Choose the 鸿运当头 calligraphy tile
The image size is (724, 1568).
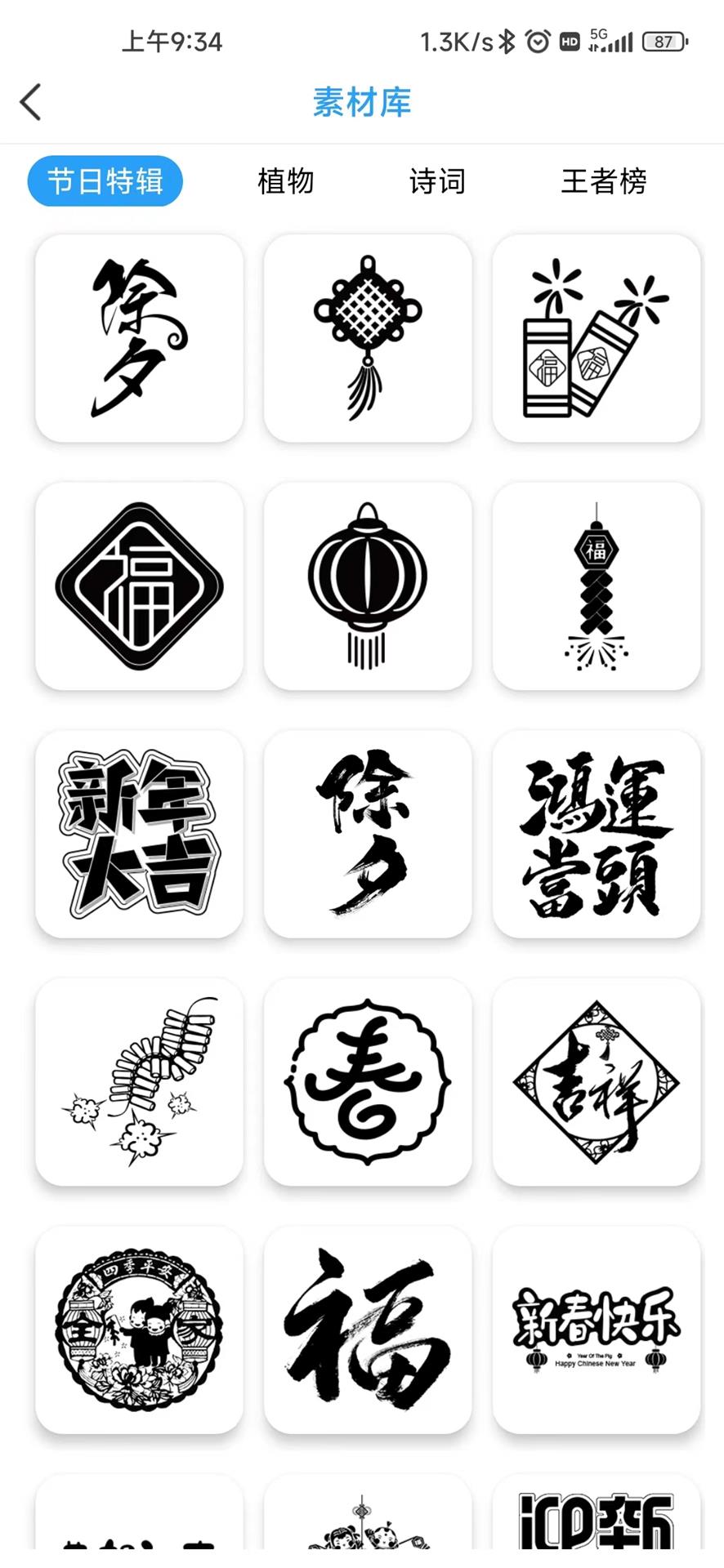597,834
